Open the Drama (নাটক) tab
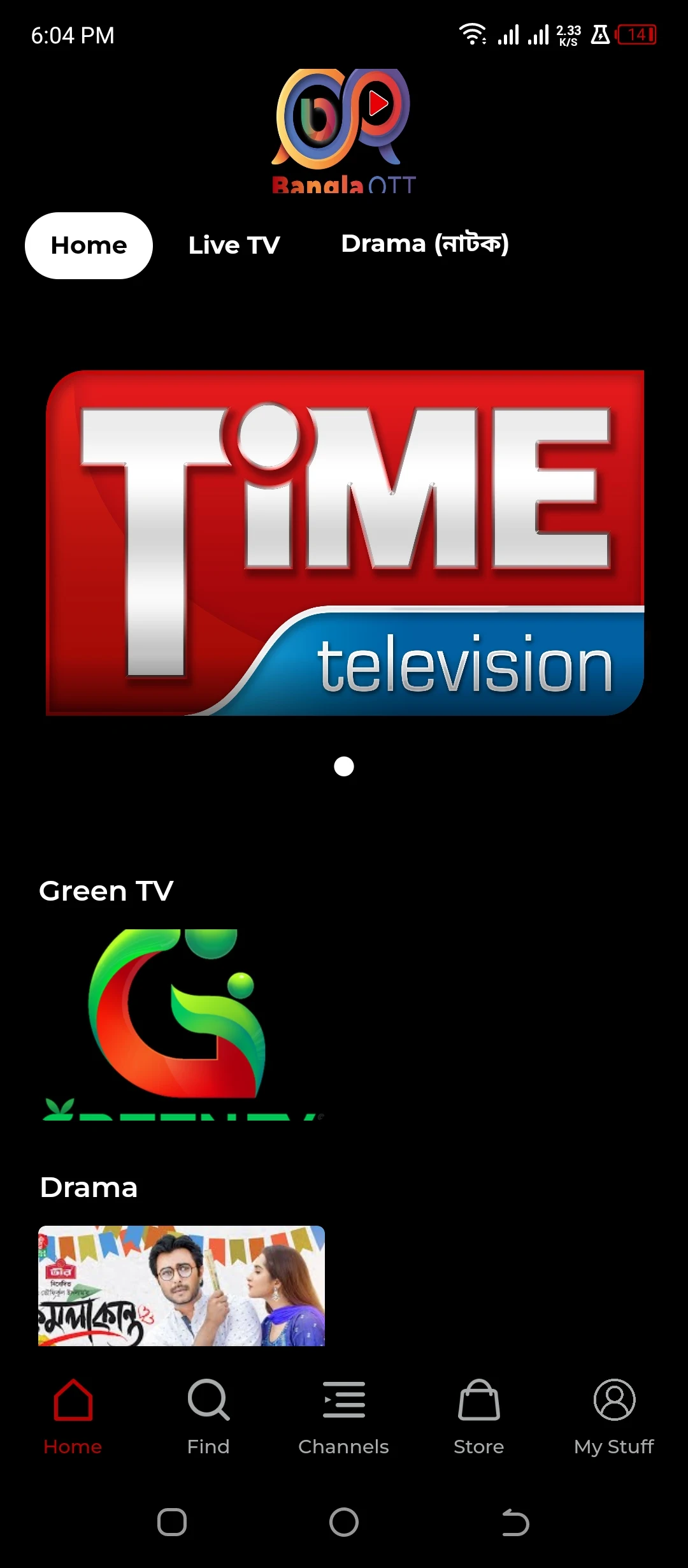 coord(425,243)
